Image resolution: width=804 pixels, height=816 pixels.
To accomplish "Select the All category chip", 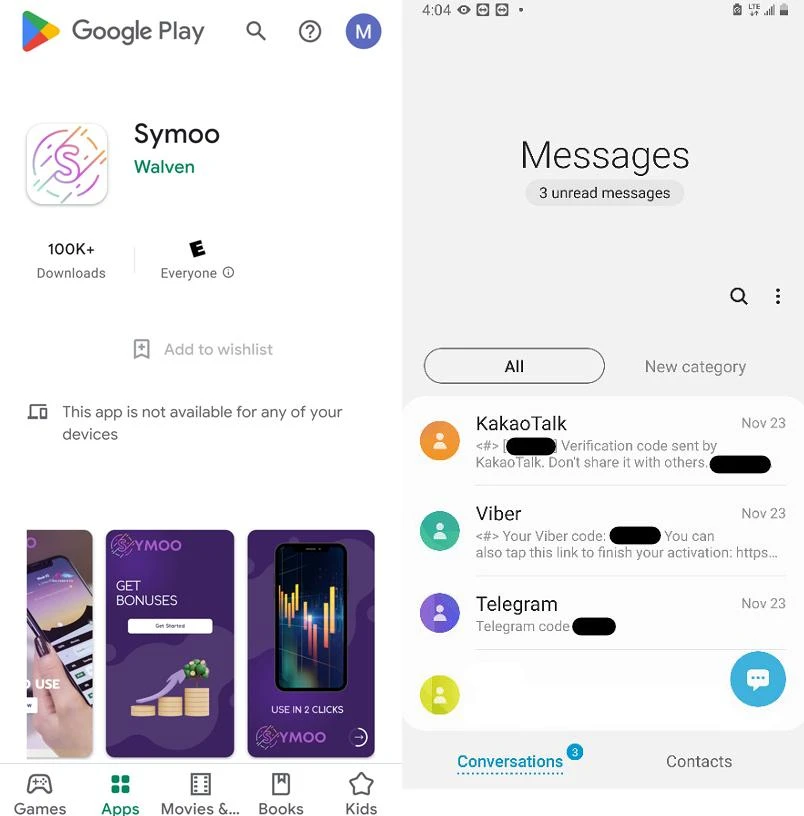I will click(x=514, y=366).
